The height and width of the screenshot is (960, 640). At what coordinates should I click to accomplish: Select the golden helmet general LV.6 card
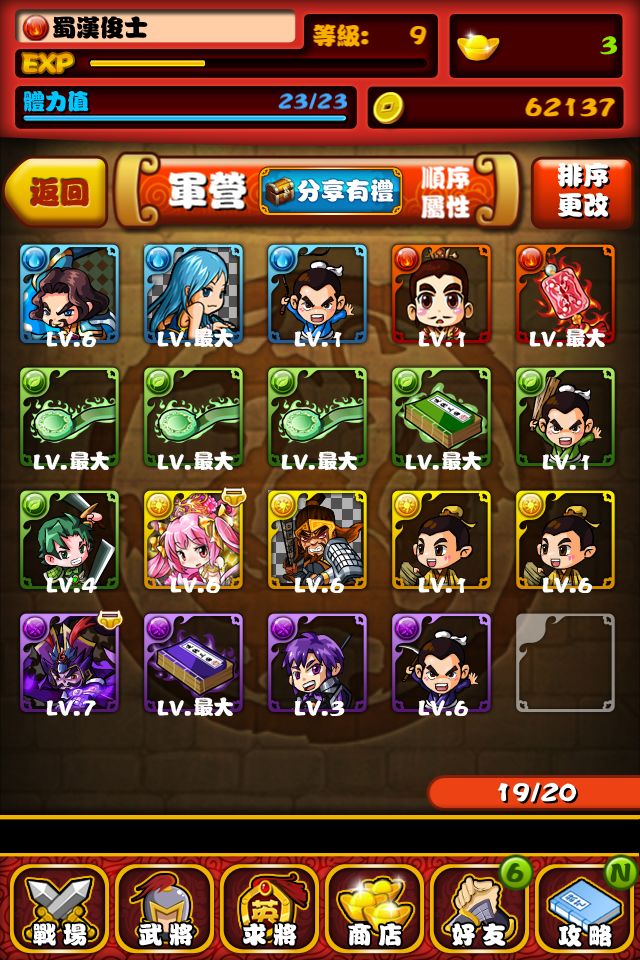[317, 541]
